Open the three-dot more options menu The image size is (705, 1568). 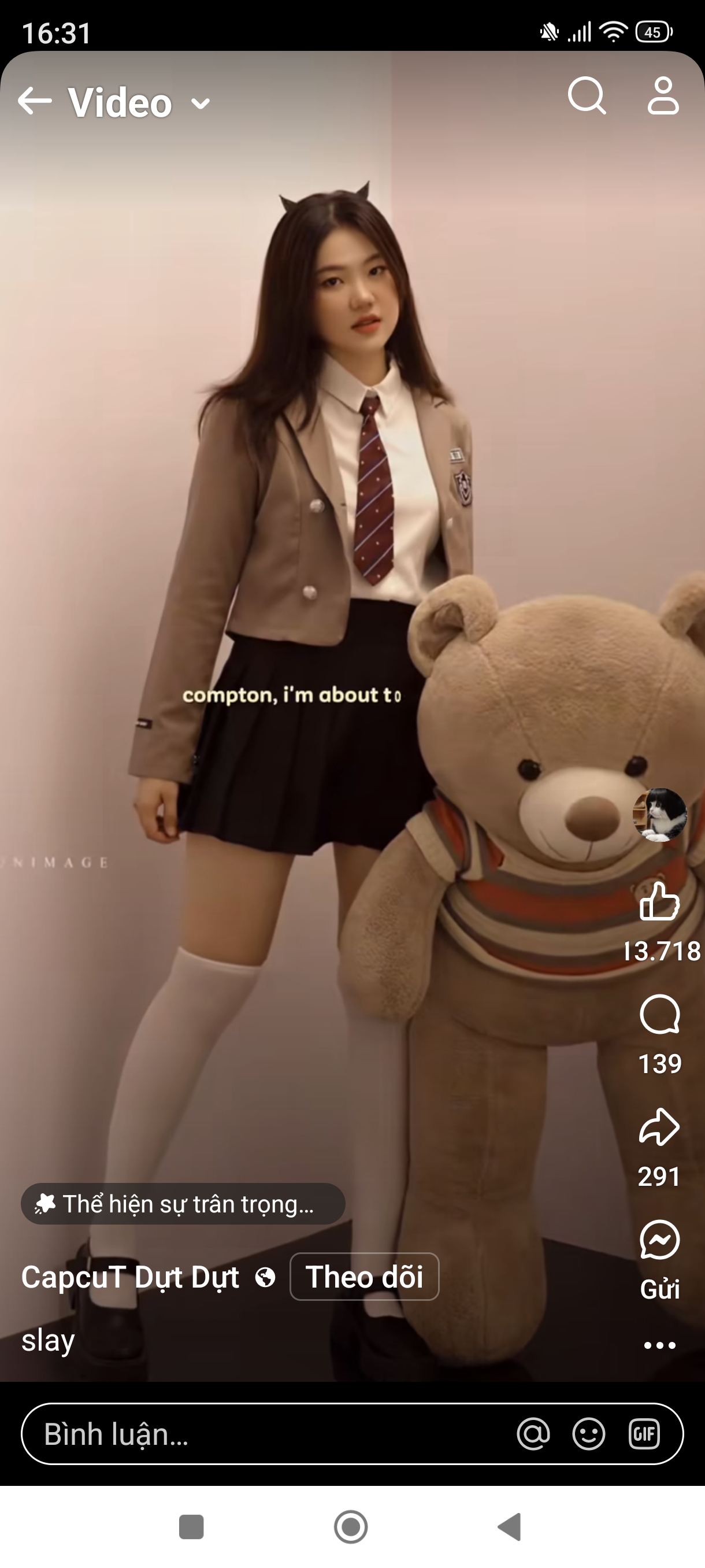[x=659, y=1346]
